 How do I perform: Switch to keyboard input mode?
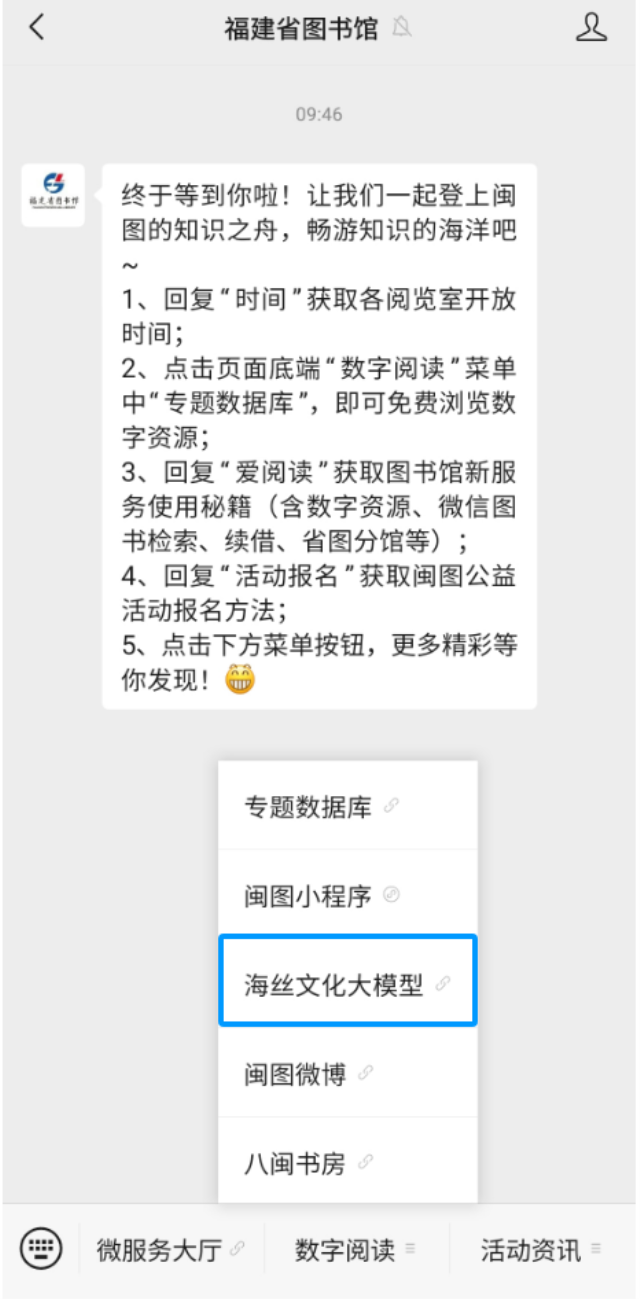pos(41,1248)
